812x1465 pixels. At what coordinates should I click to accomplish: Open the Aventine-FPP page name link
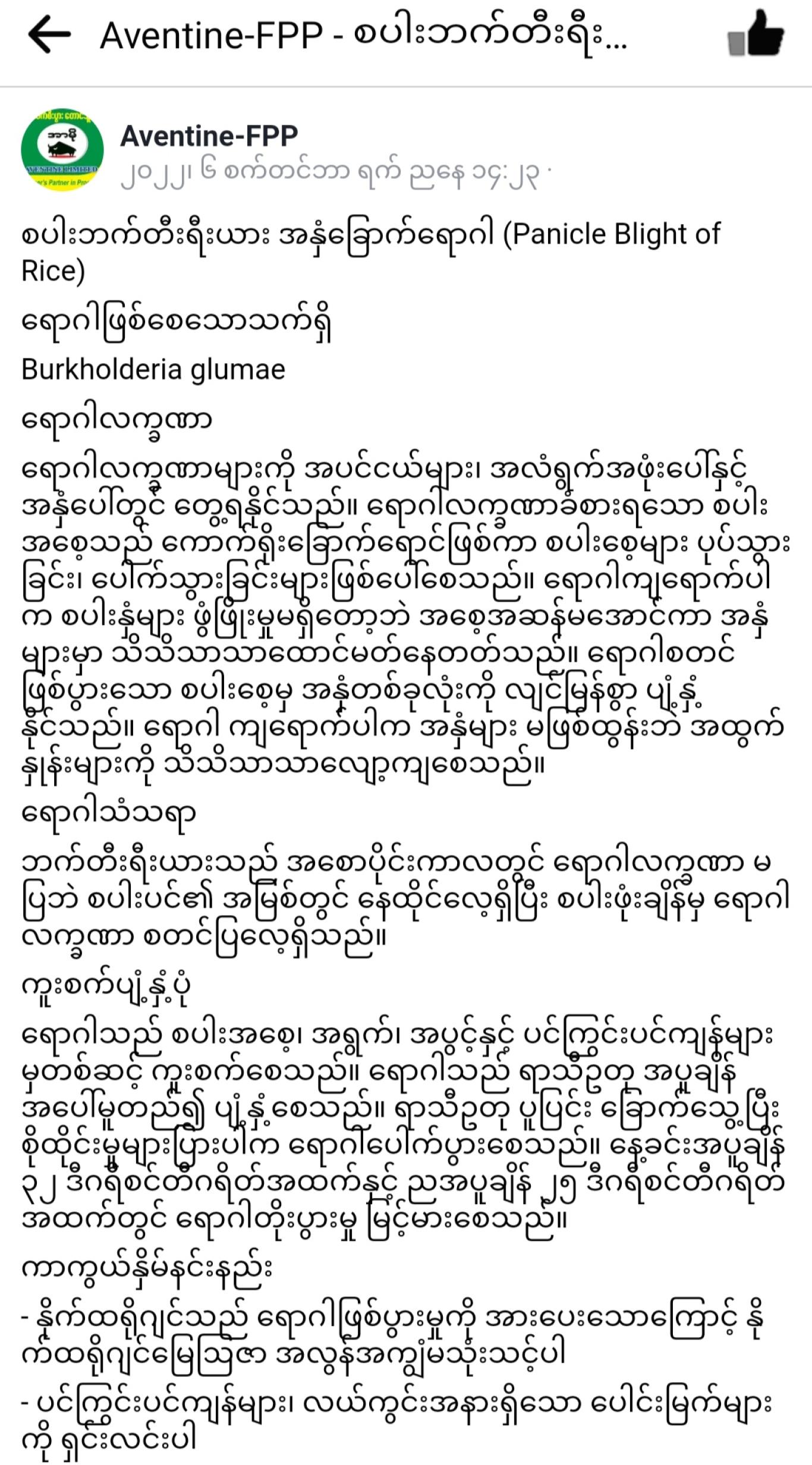[209, 136]
